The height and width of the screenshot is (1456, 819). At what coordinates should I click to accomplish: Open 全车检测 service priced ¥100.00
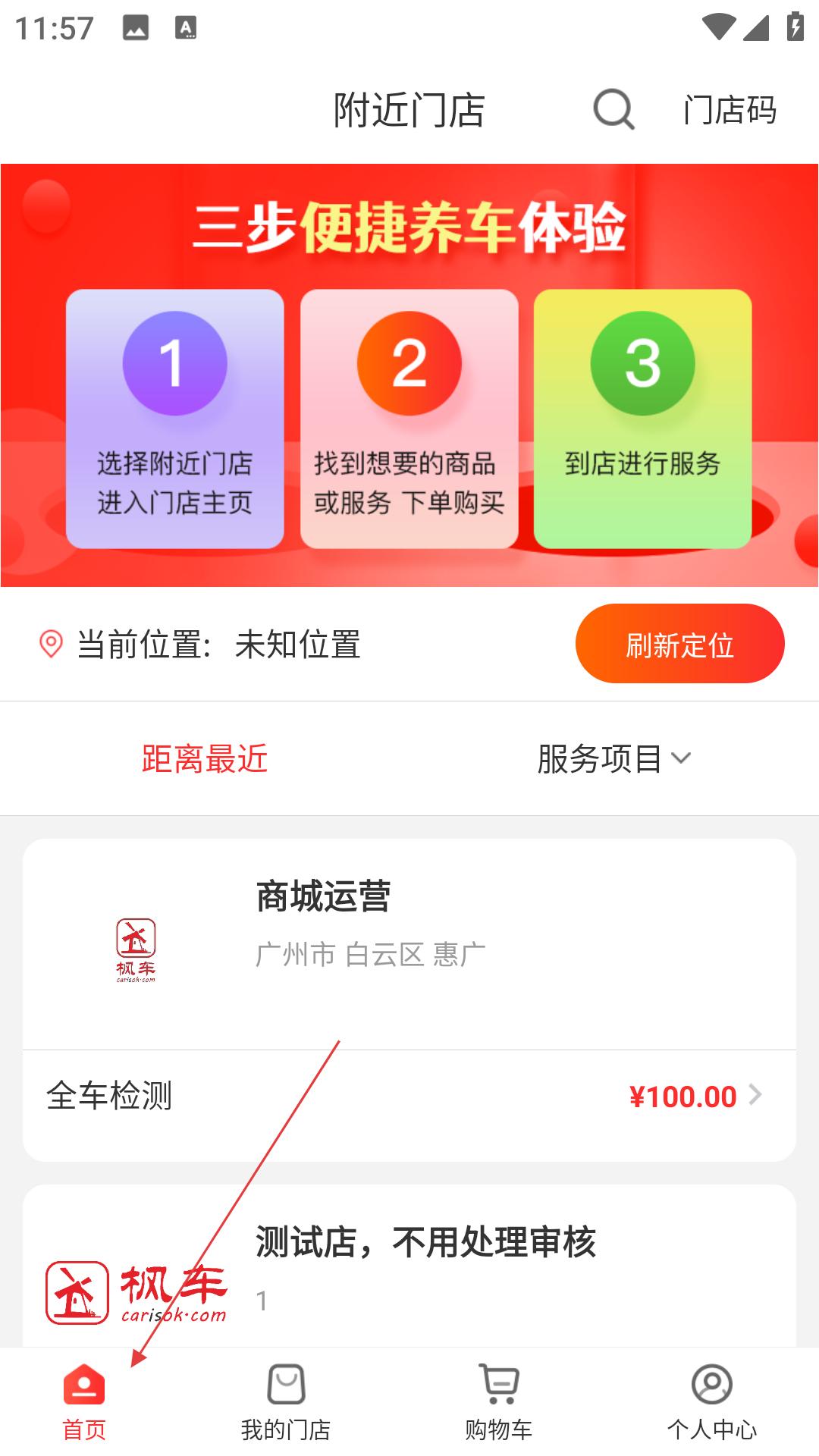coord(409,1097)
